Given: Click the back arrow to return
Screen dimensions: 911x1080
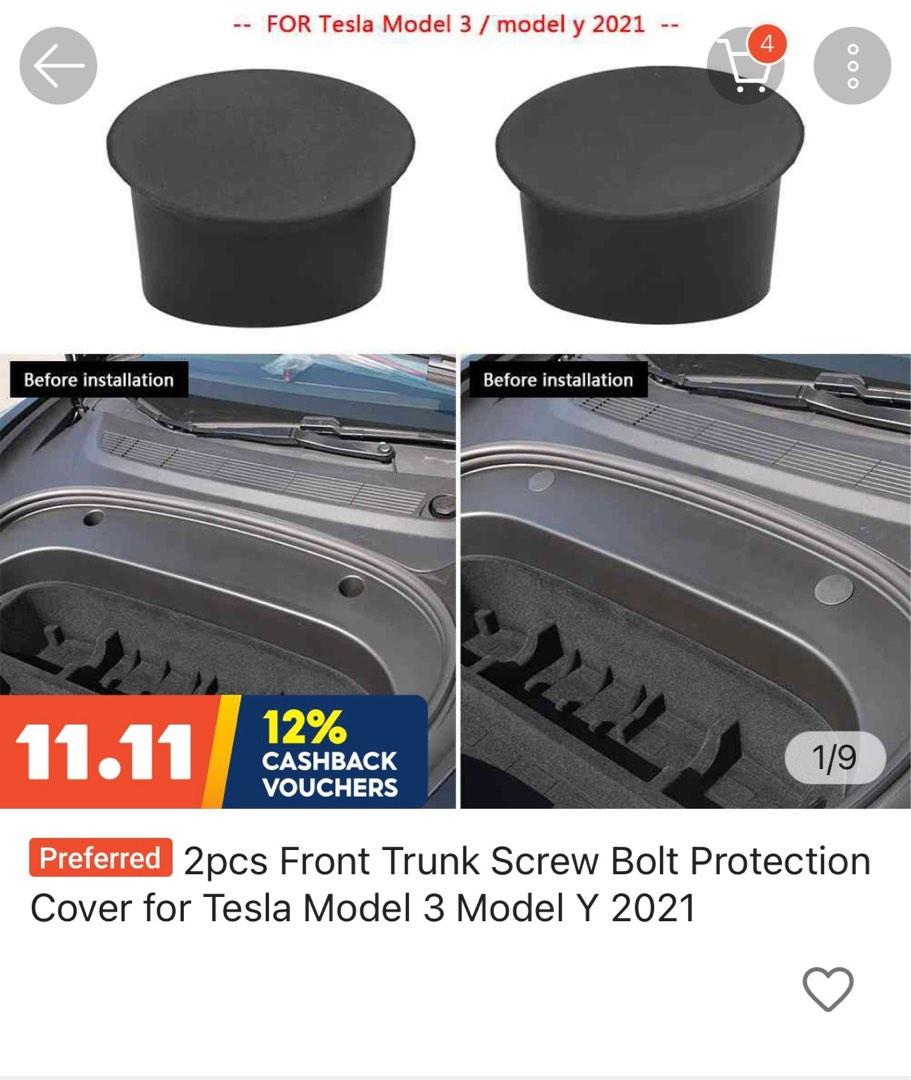Looking at the screenshot, I should pos(59,63).
